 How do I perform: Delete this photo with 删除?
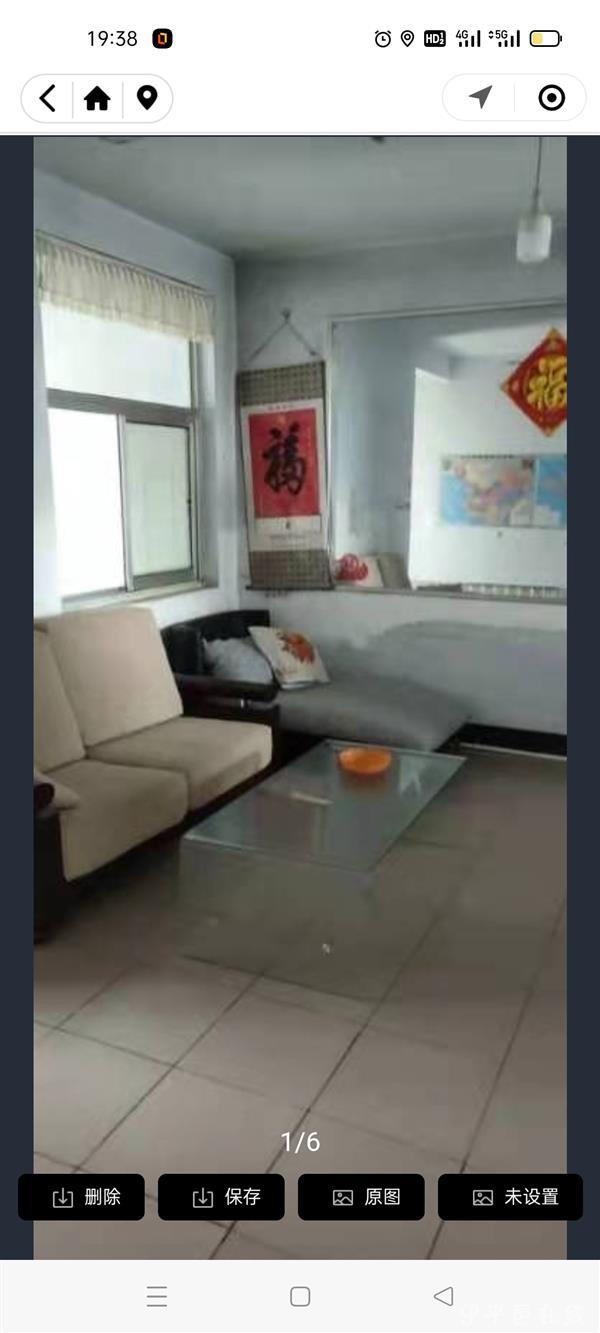(x=81, y=1197)
